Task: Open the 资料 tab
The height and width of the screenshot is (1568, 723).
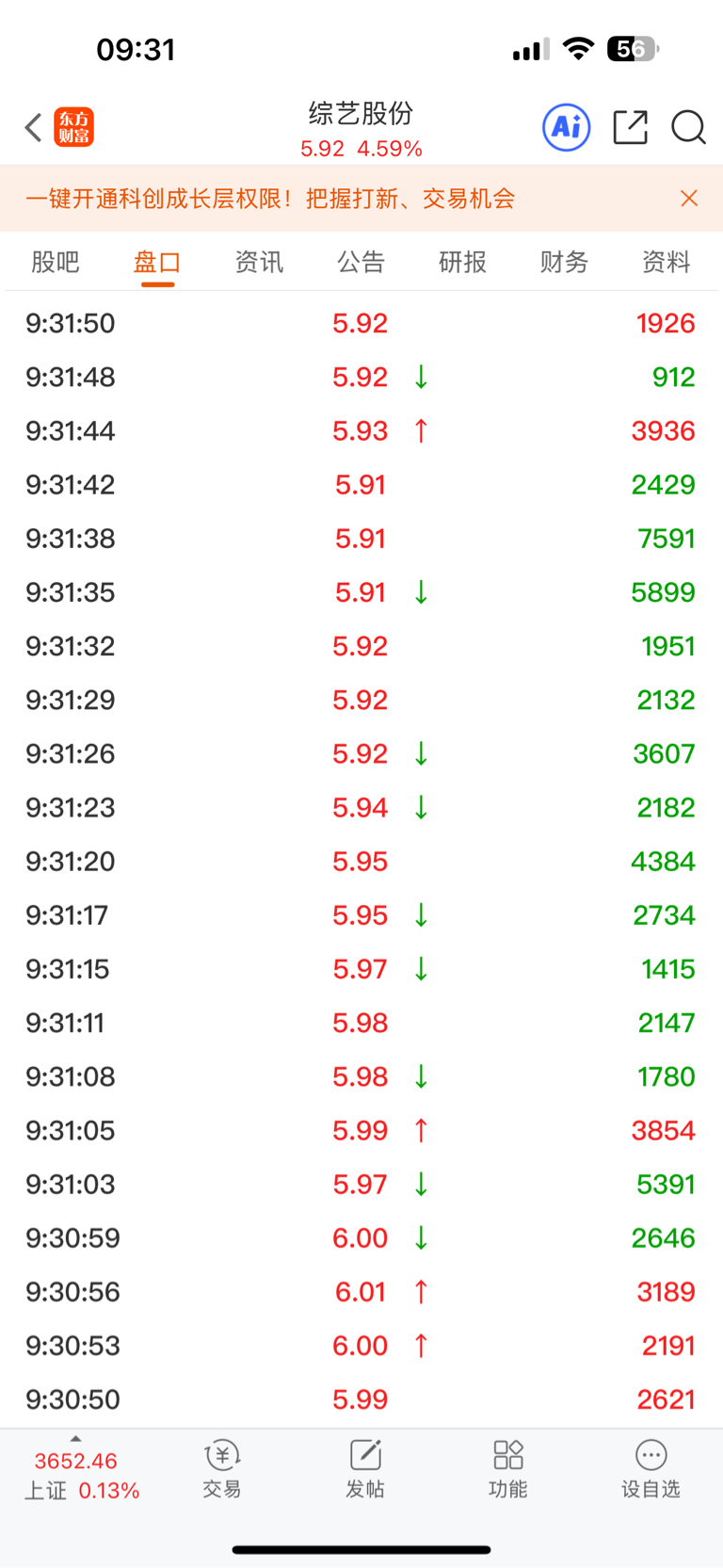Action: [666, 262]
